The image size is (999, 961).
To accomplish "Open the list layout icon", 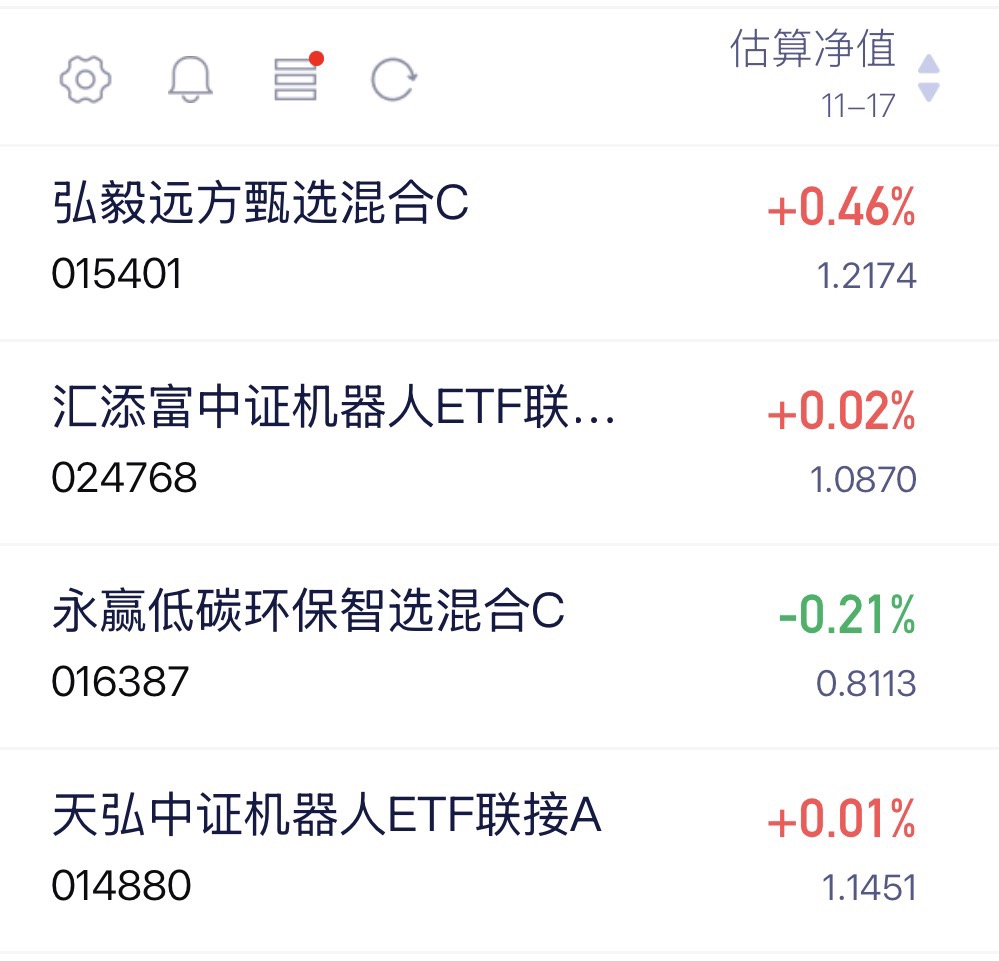I will click(296, 79).
